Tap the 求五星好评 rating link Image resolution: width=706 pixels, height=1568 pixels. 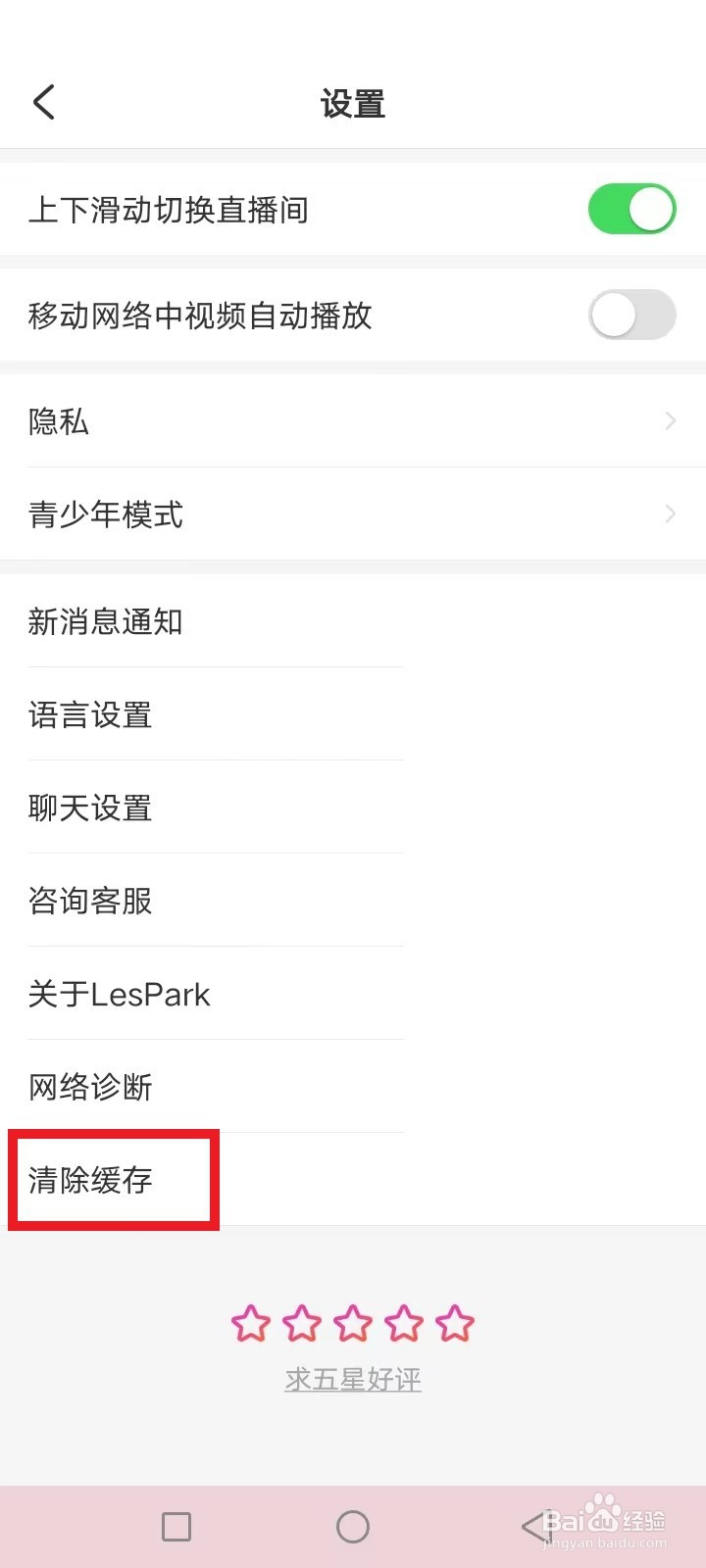point(352,1379)
